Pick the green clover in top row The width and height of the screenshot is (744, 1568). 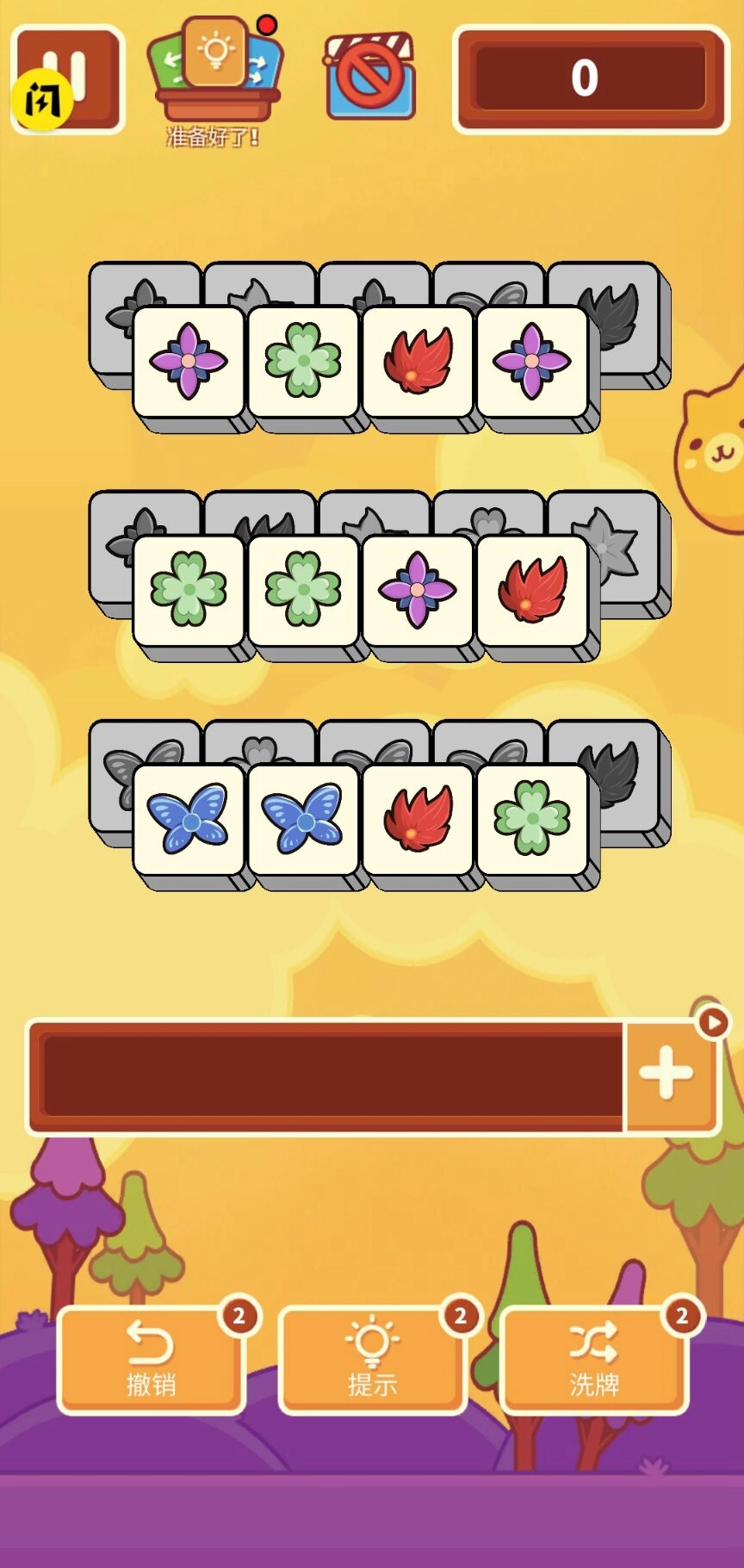coord(303,361)
